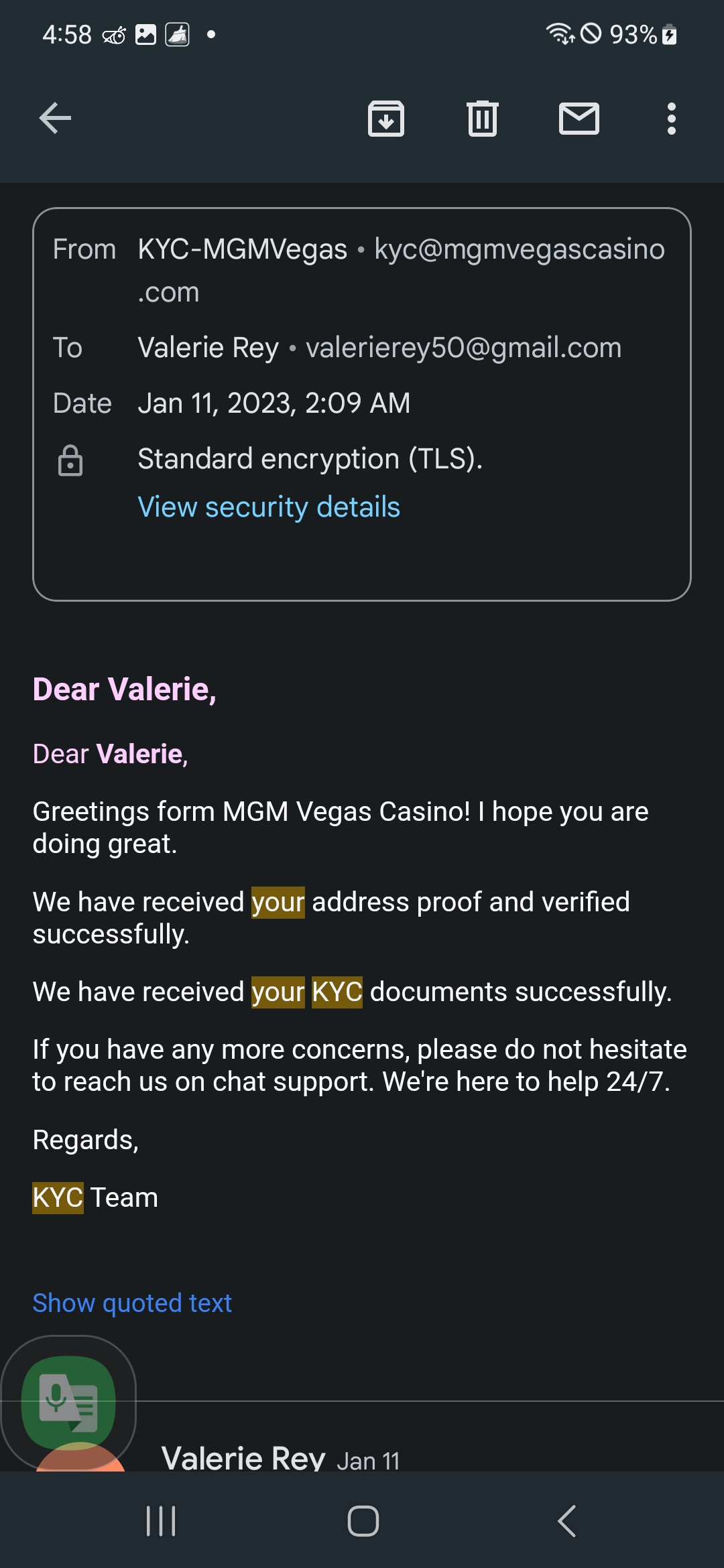The width and height of the screenshot is (724, 1568).
Task: Tap the floating transcribe microphone bubble
Action: (x=68, y=1402)
